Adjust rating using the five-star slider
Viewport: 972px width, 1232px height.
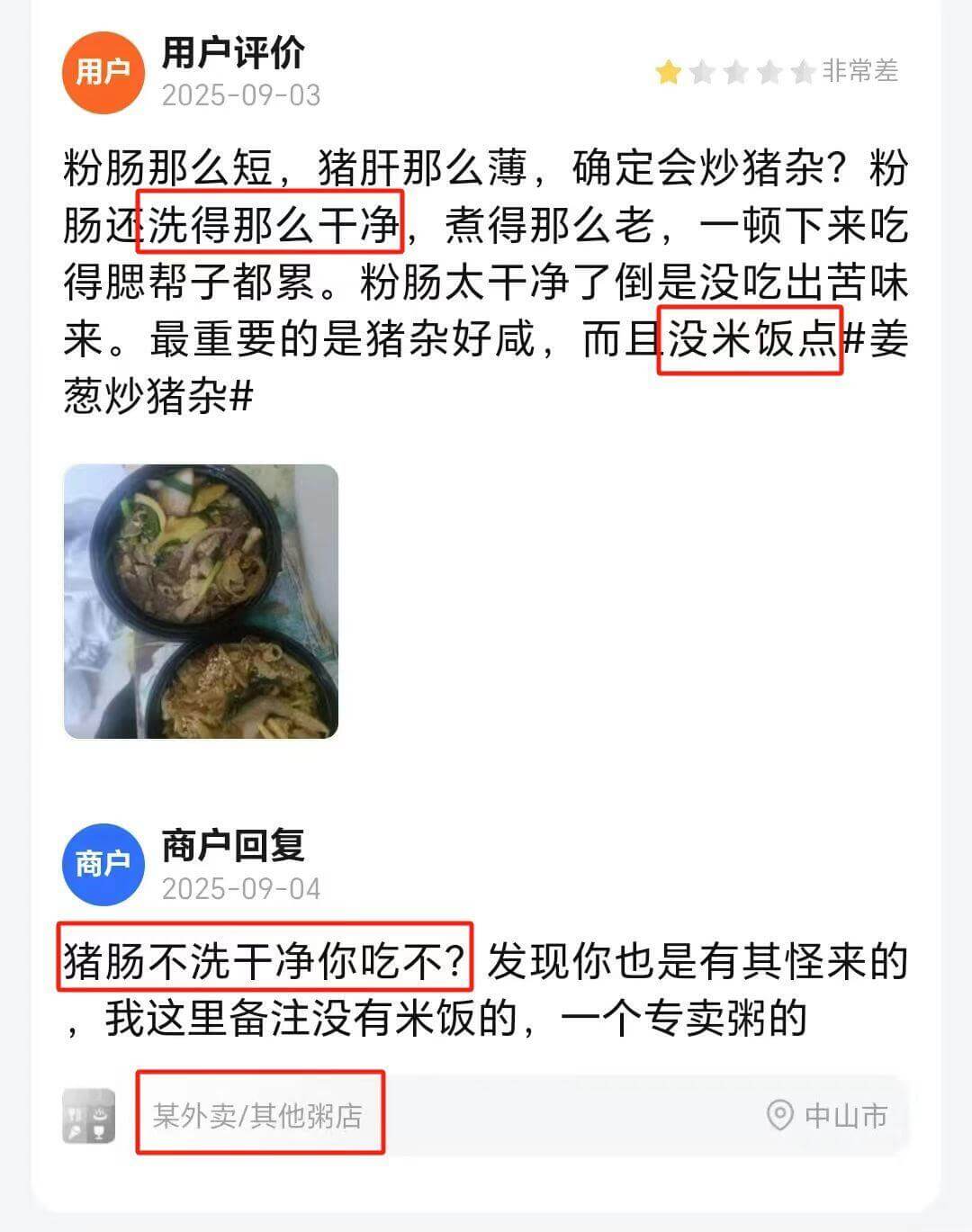pos(734,72)
